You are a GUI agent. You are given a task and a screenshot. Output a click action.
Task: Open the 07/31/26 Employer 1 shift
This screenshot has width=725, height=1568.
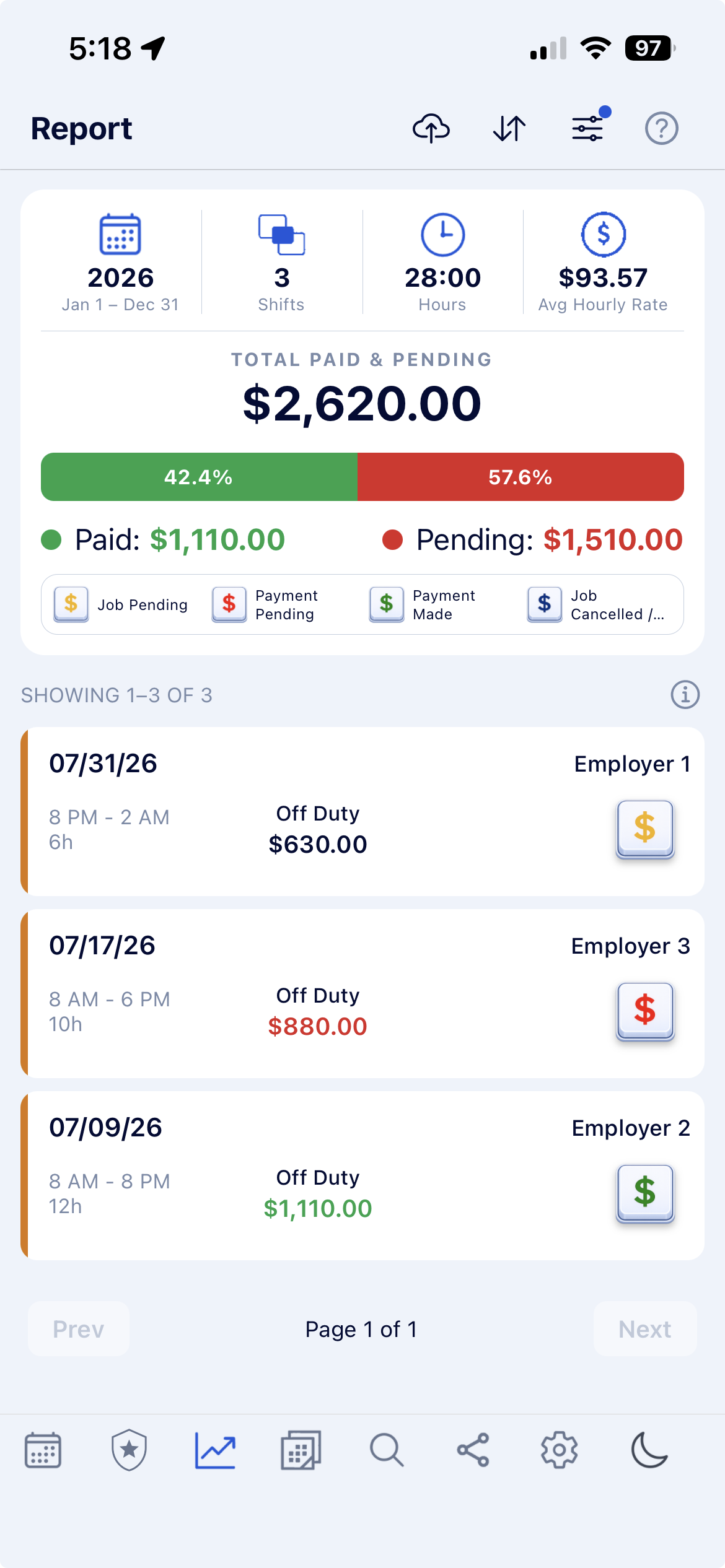(362, 811)
